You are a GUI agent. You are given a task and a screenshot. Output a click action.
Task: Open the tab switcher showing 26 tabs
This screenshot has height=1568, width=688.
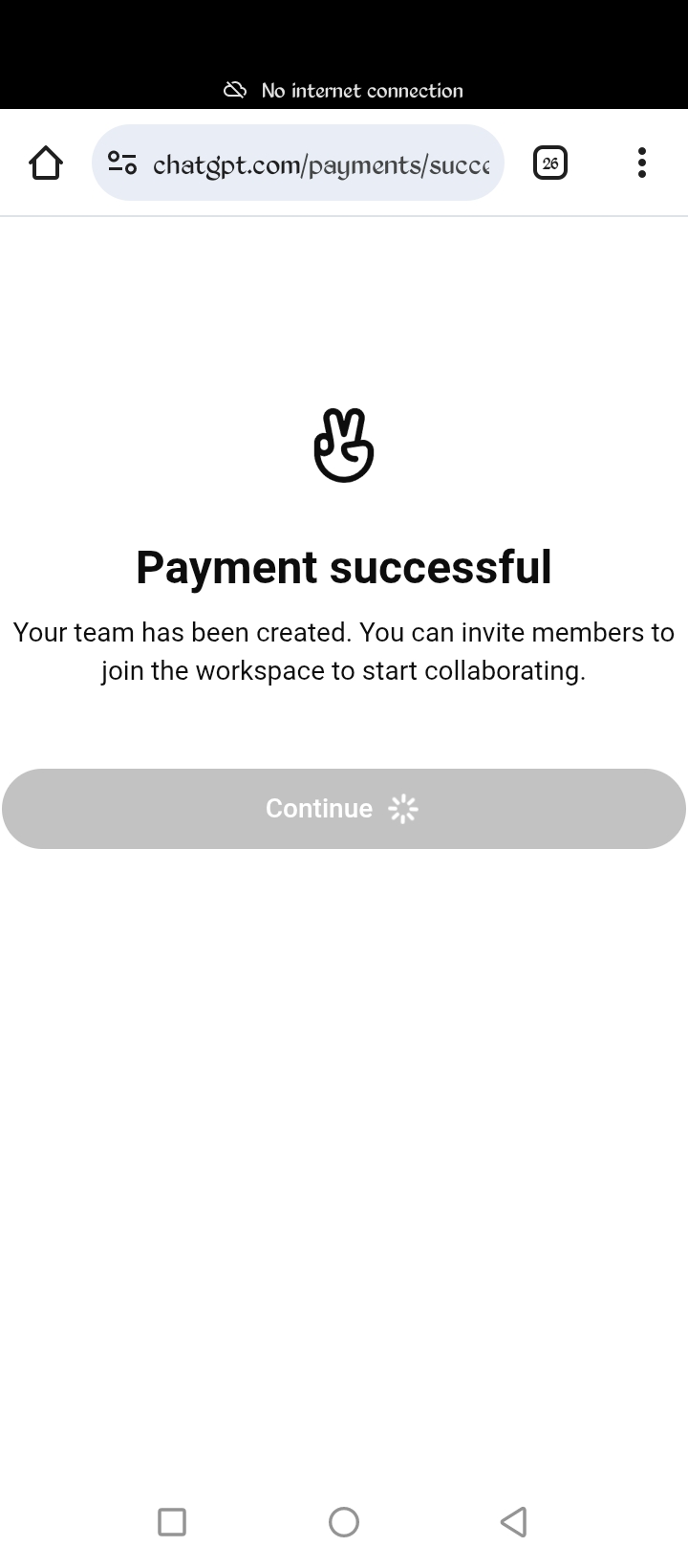click(549, 163)
